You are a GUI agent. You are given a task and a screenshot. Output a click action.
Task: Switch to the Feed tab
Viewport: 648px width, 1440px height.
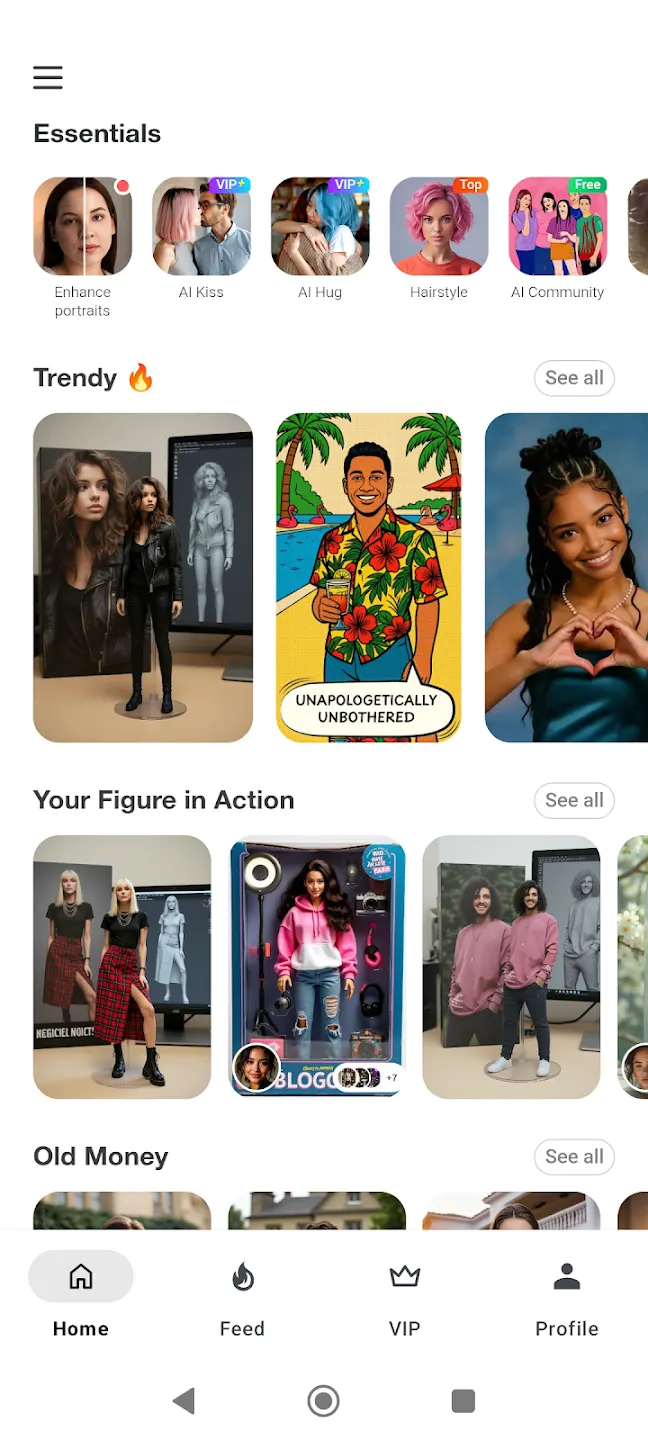pyautogui.click(x=242, y=1297)
